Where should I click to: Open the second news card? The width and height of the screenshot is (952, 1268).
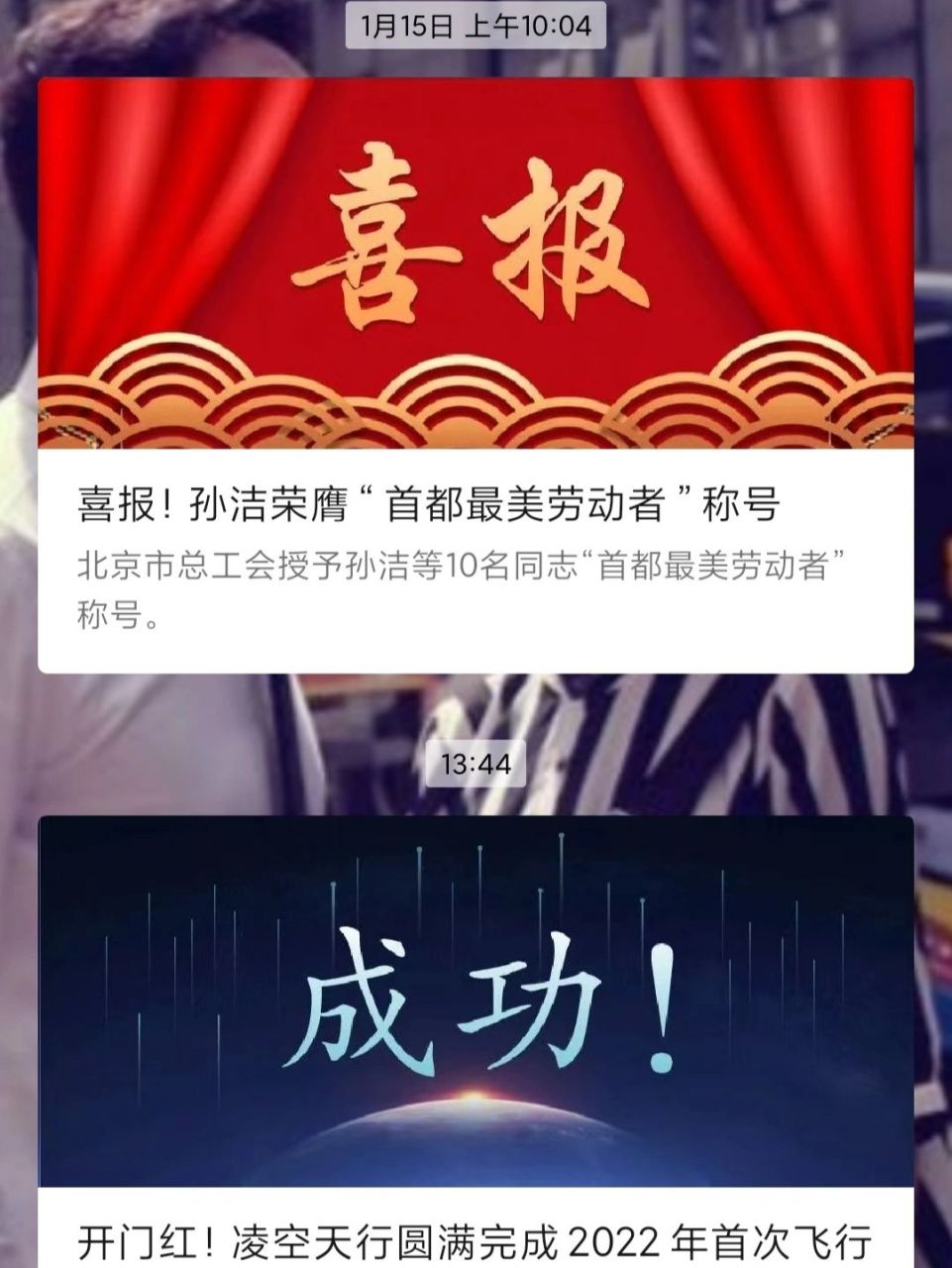[476, 1040]
